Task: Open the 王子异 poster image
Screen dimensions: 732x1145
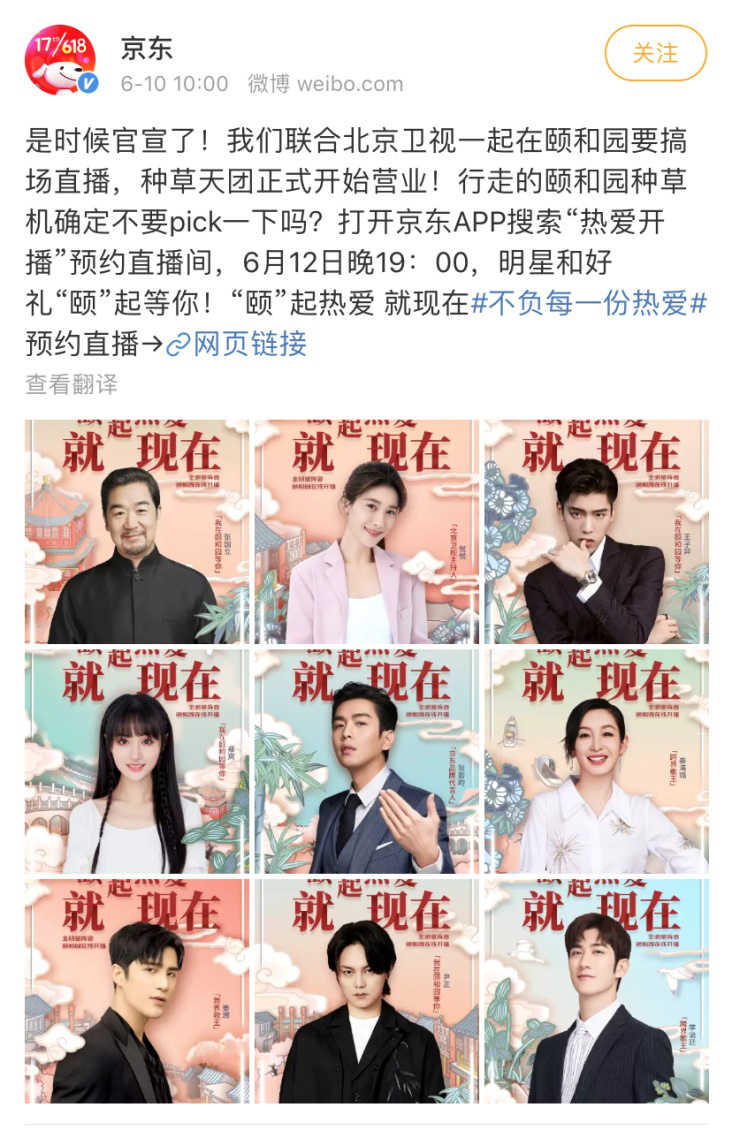Action: pos(596,531)
